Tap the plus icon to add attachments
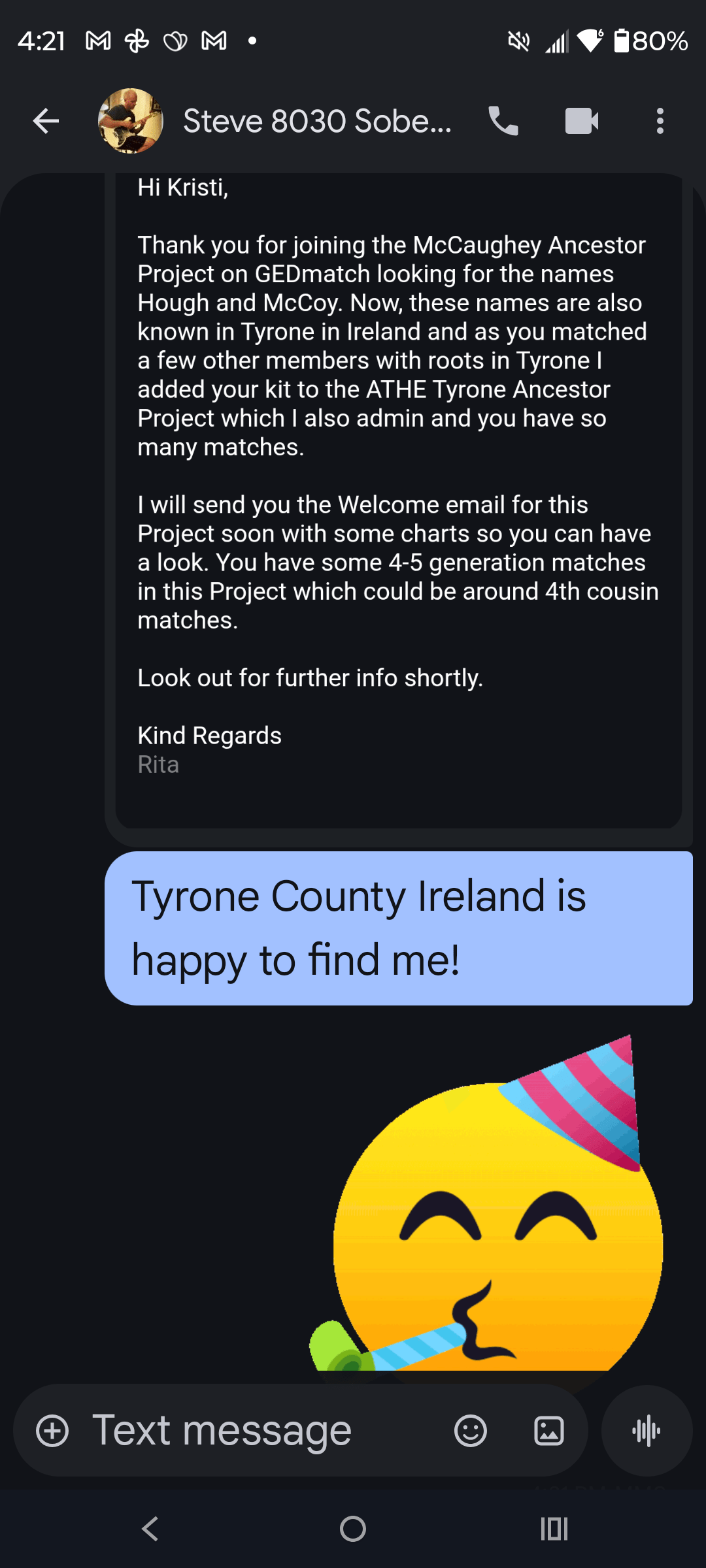706x1568 pixels. tap(52, 1431)
